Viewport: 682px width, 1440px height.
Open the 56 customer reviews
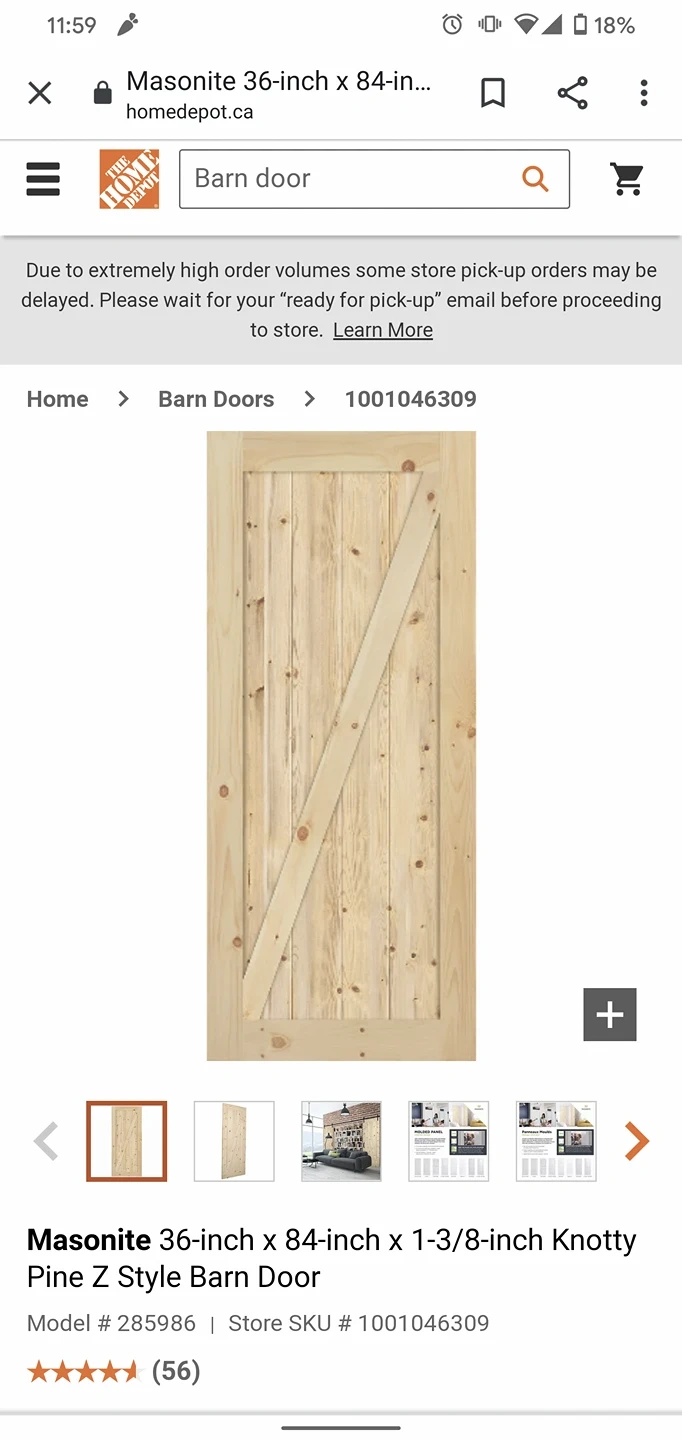pyautogui.click(x=176, y=1371)
